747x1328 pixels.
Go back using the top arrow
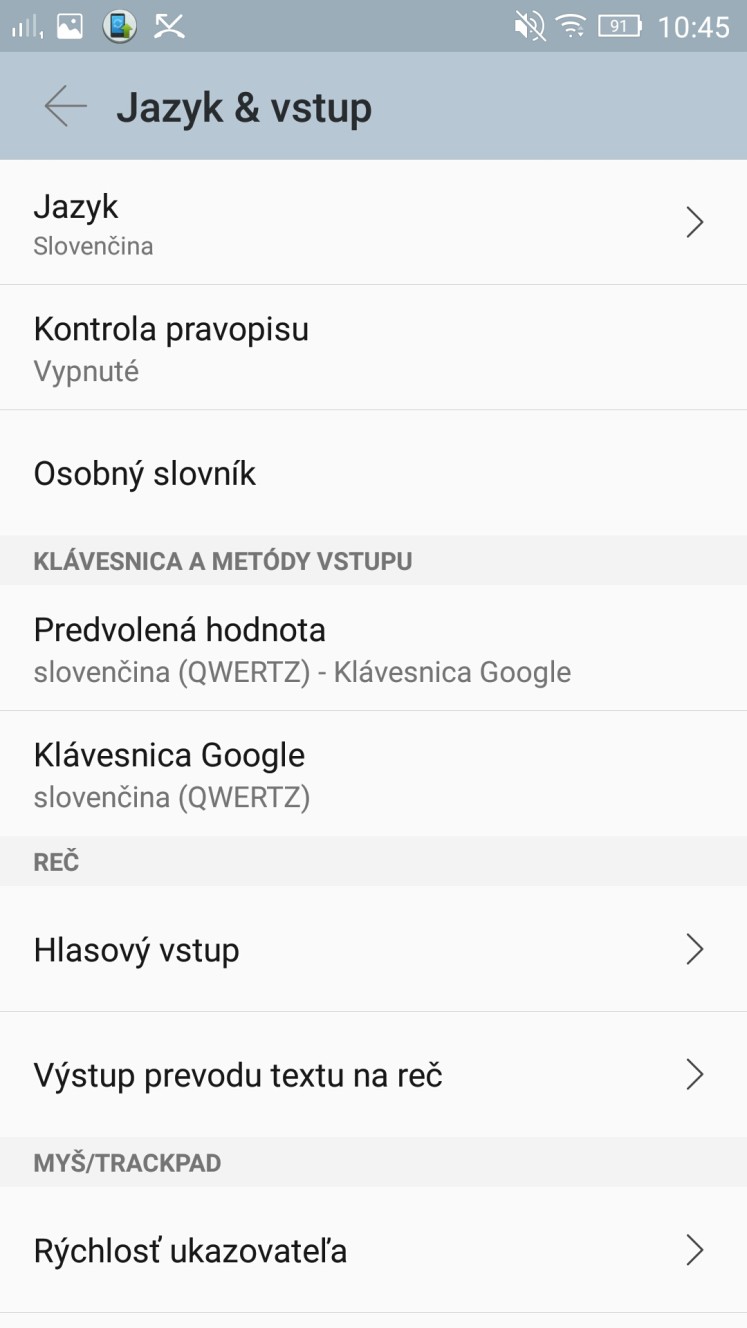pos(66,106)
